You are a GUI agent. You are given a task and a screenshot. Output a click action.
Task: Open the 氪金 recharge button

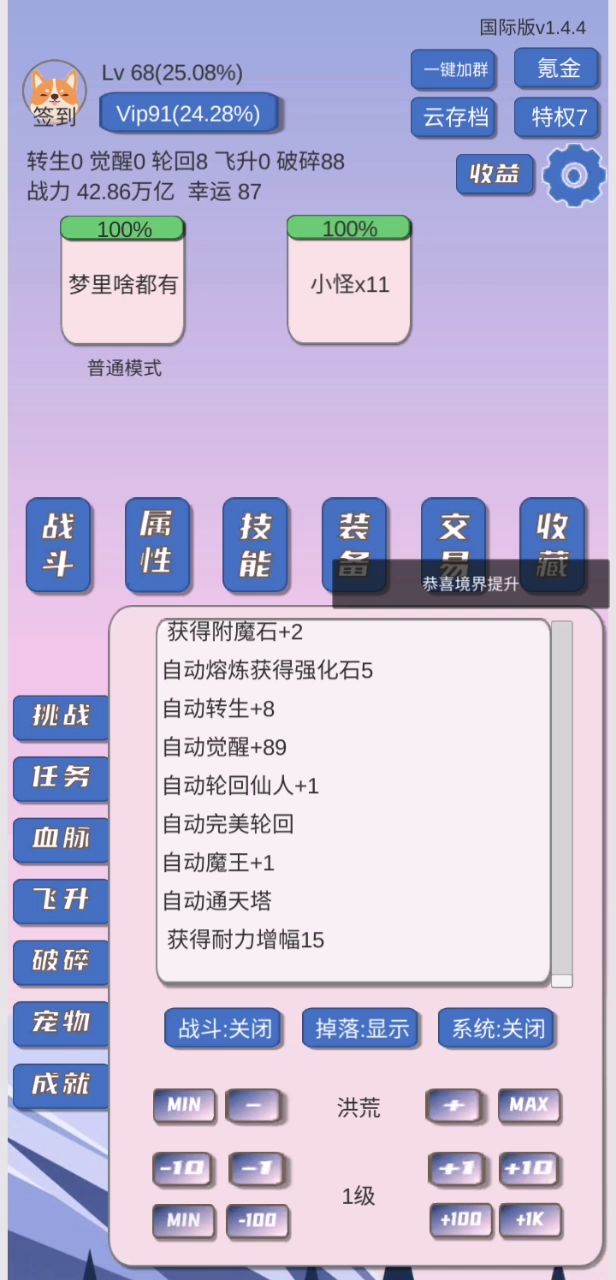[x=557, y=68]
